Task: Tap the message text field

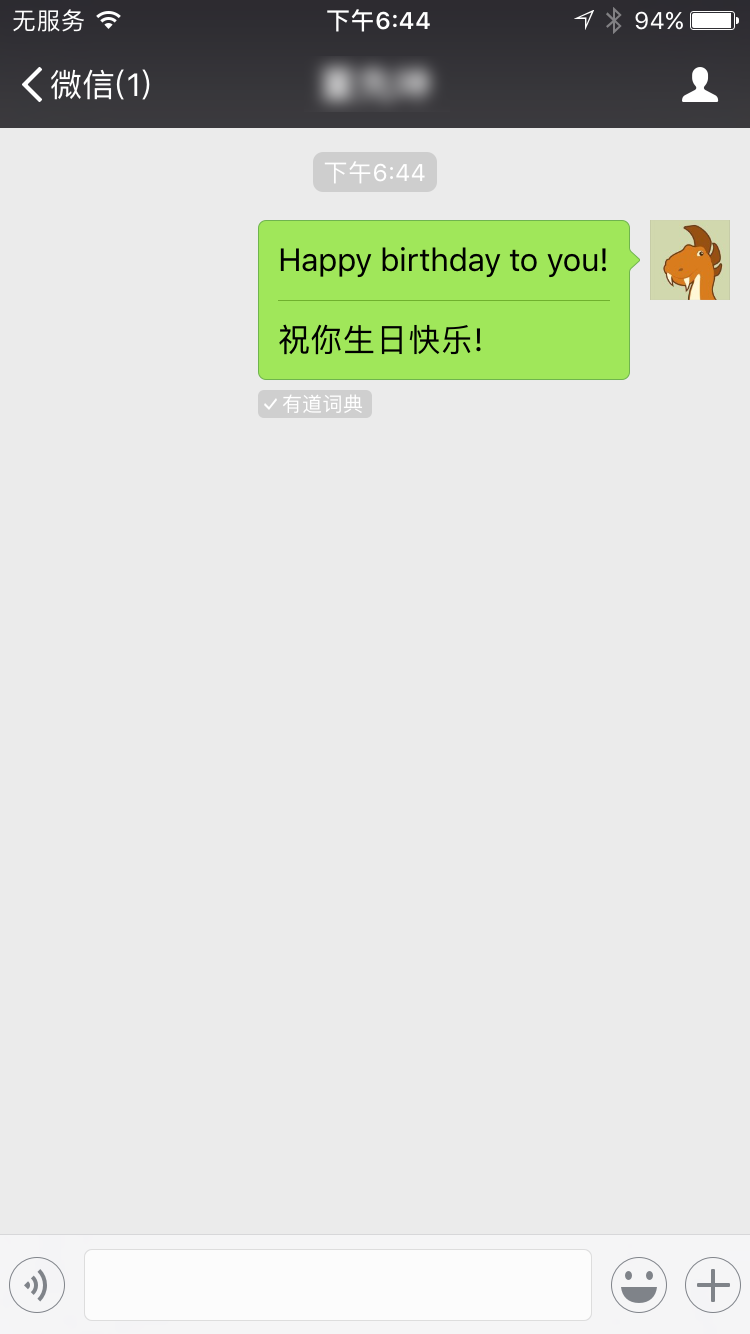Action: click(x=338, y=1285)
